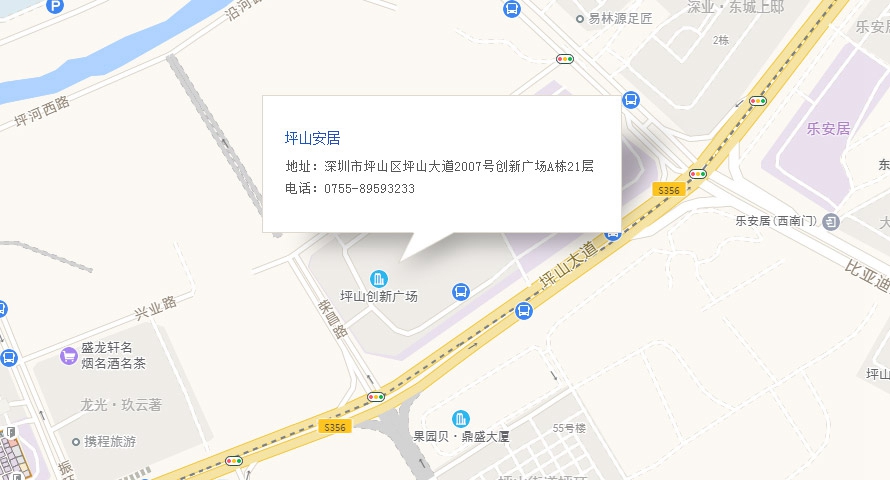Select the 果园贝·鼎盛大厦 map marker
890x480 pixels.
tap(461, 418)
